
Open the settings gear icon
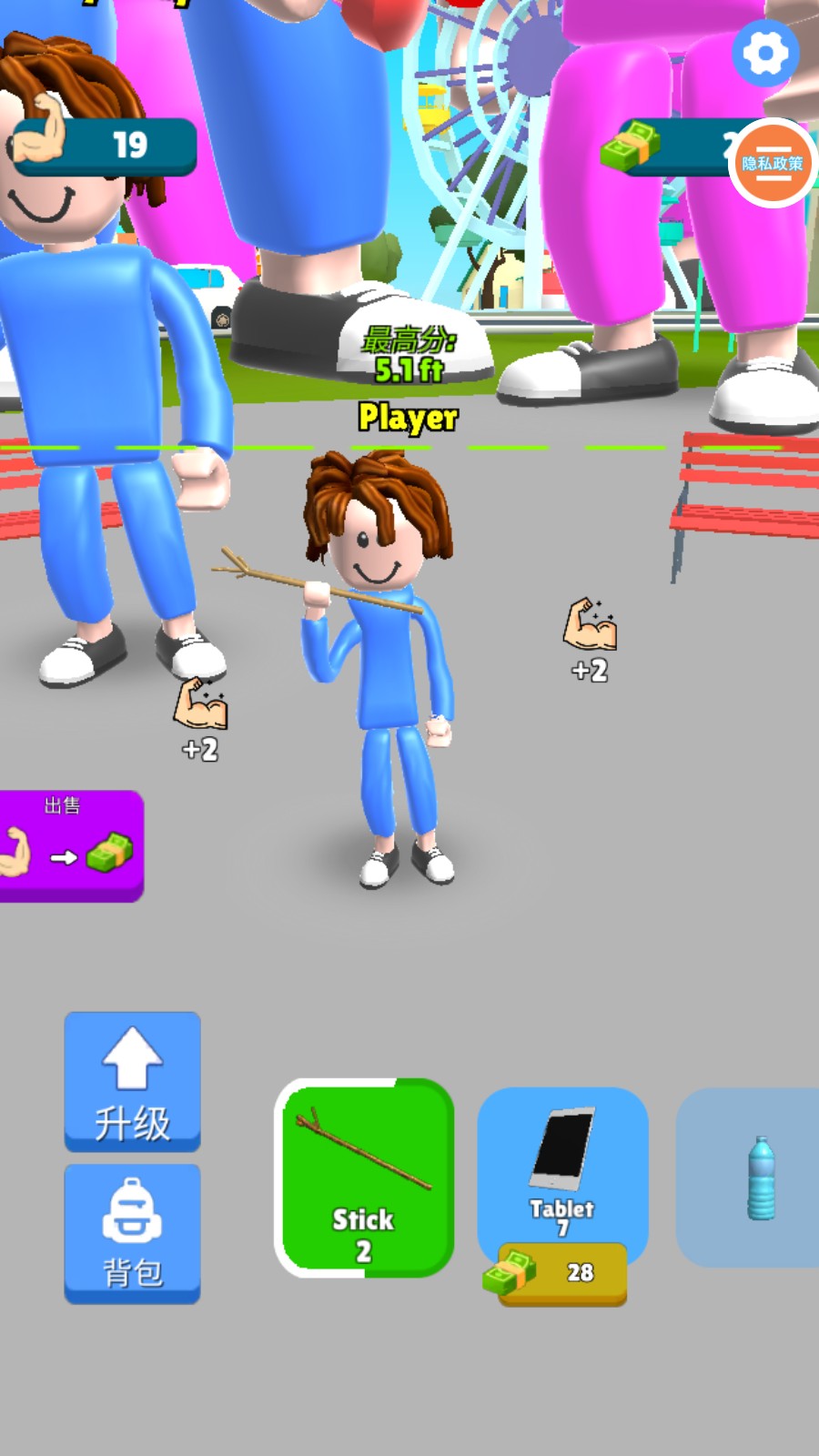coord(765,54)
